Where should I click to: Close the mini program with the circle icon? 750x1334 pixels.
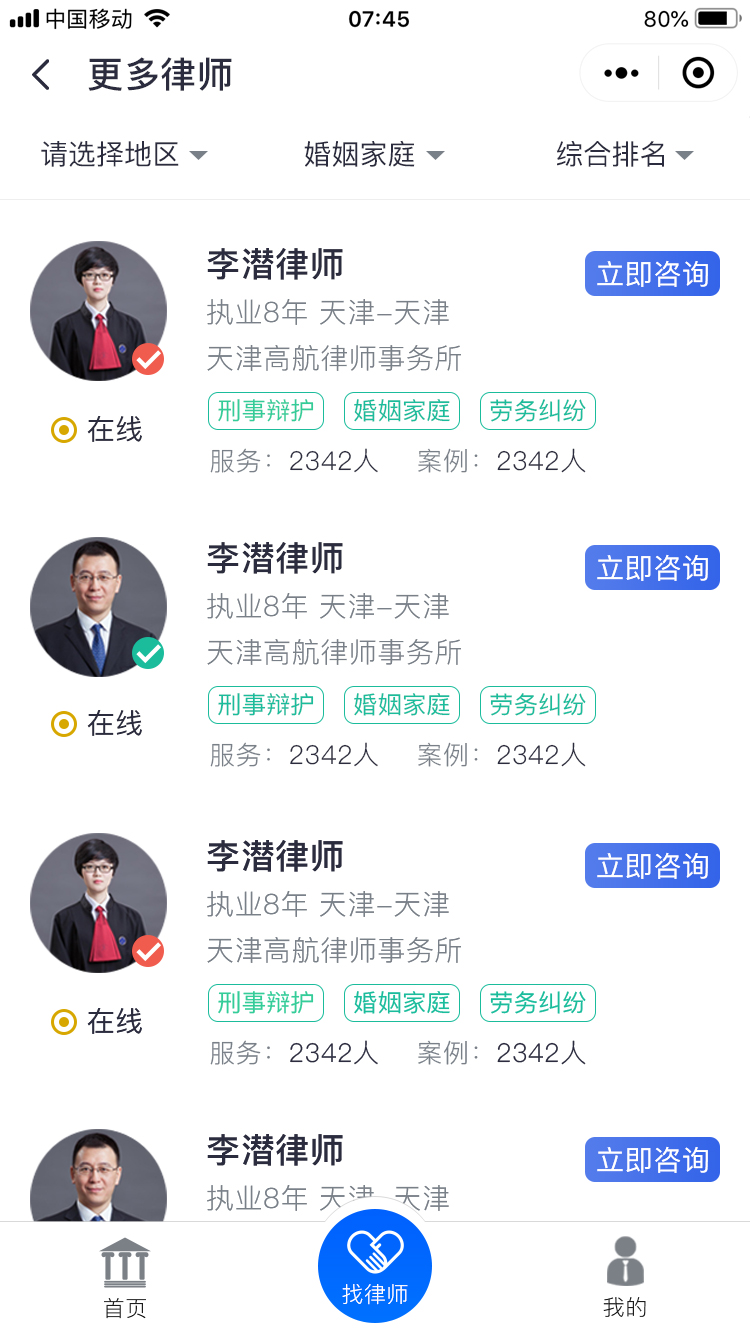pyautogui.click(x=698, y=73)
